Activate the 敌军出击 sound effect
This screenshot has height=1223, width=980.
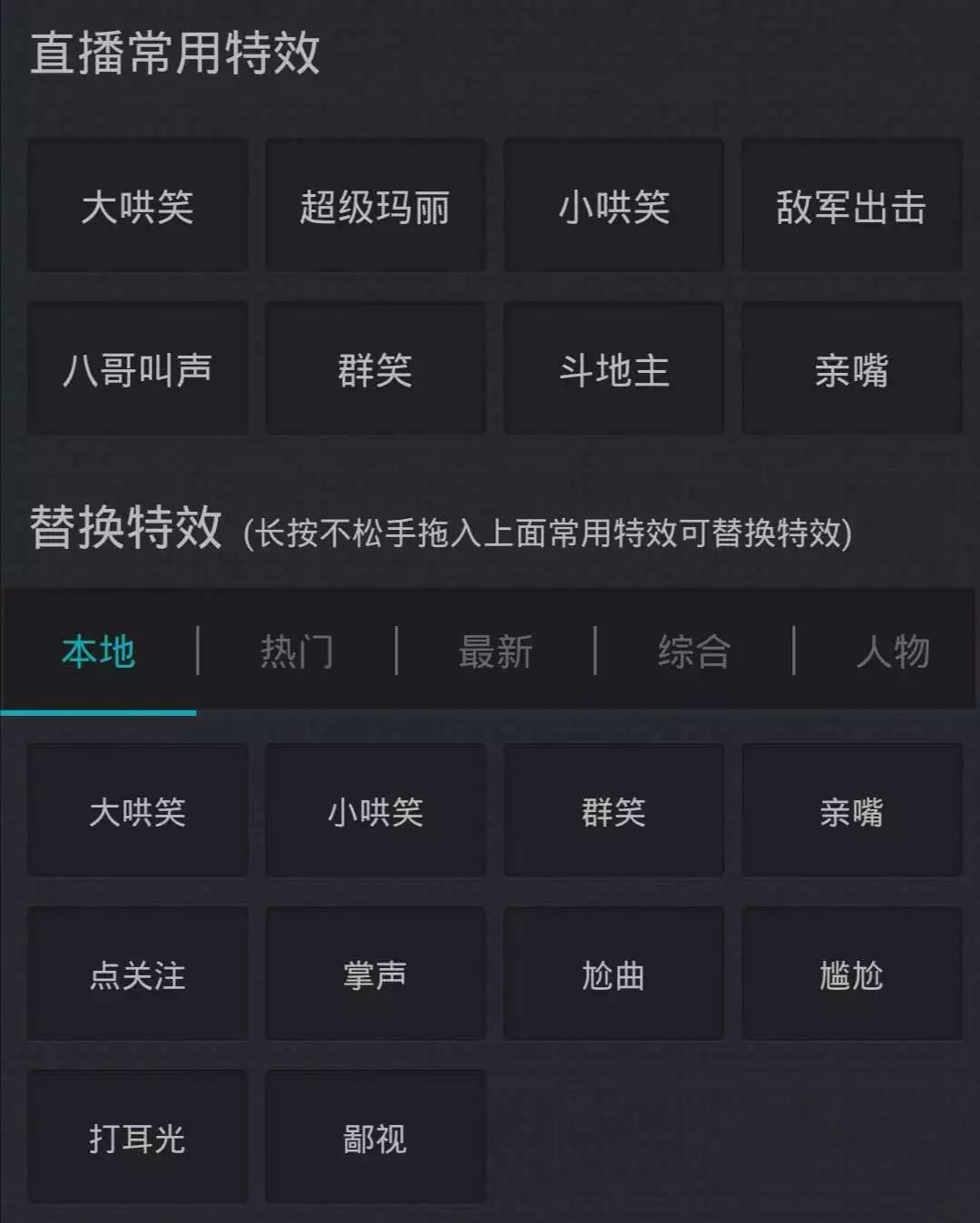(x=851, y=206)
